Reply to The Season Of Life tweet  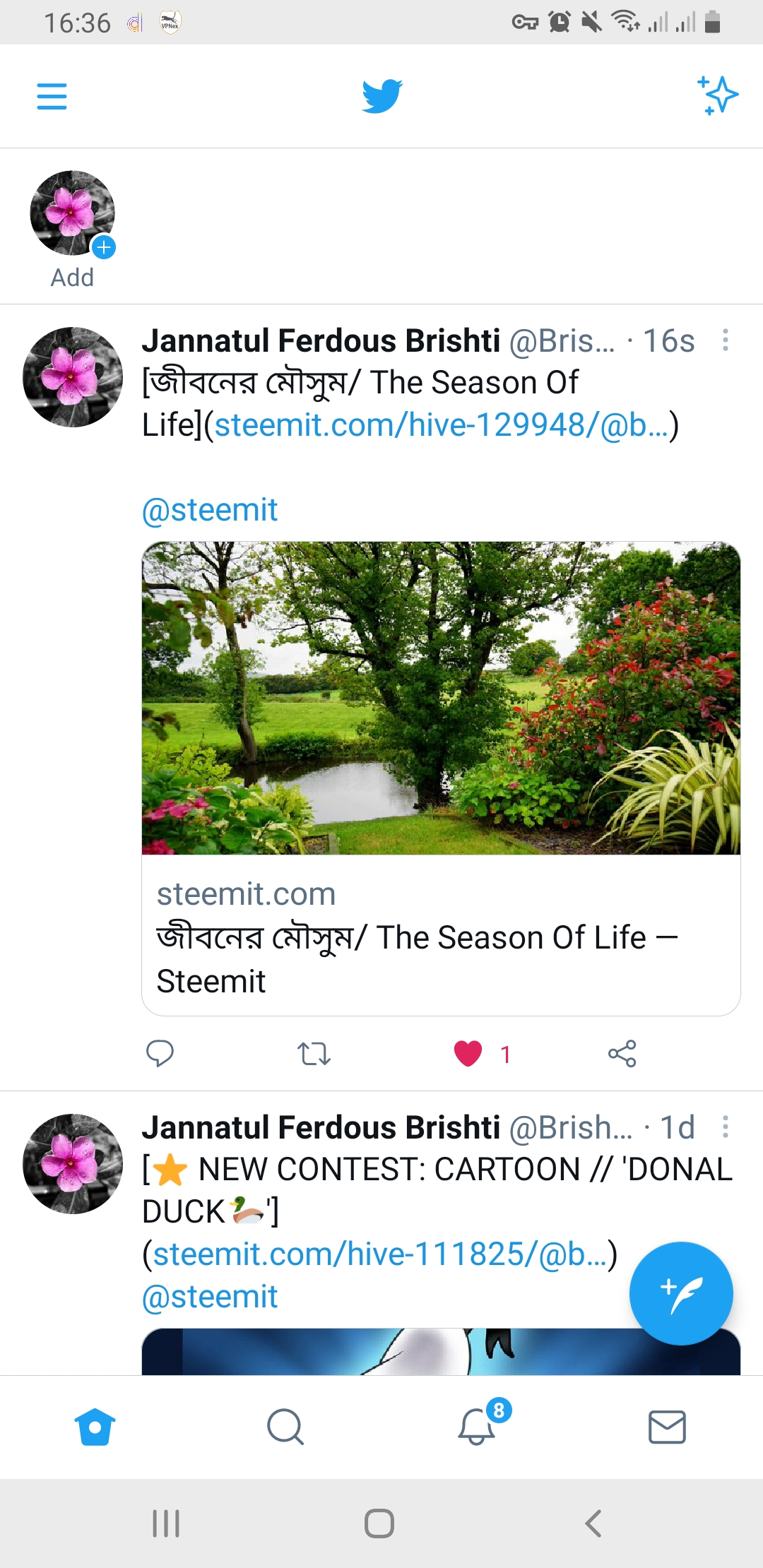tap(160, 1053)
